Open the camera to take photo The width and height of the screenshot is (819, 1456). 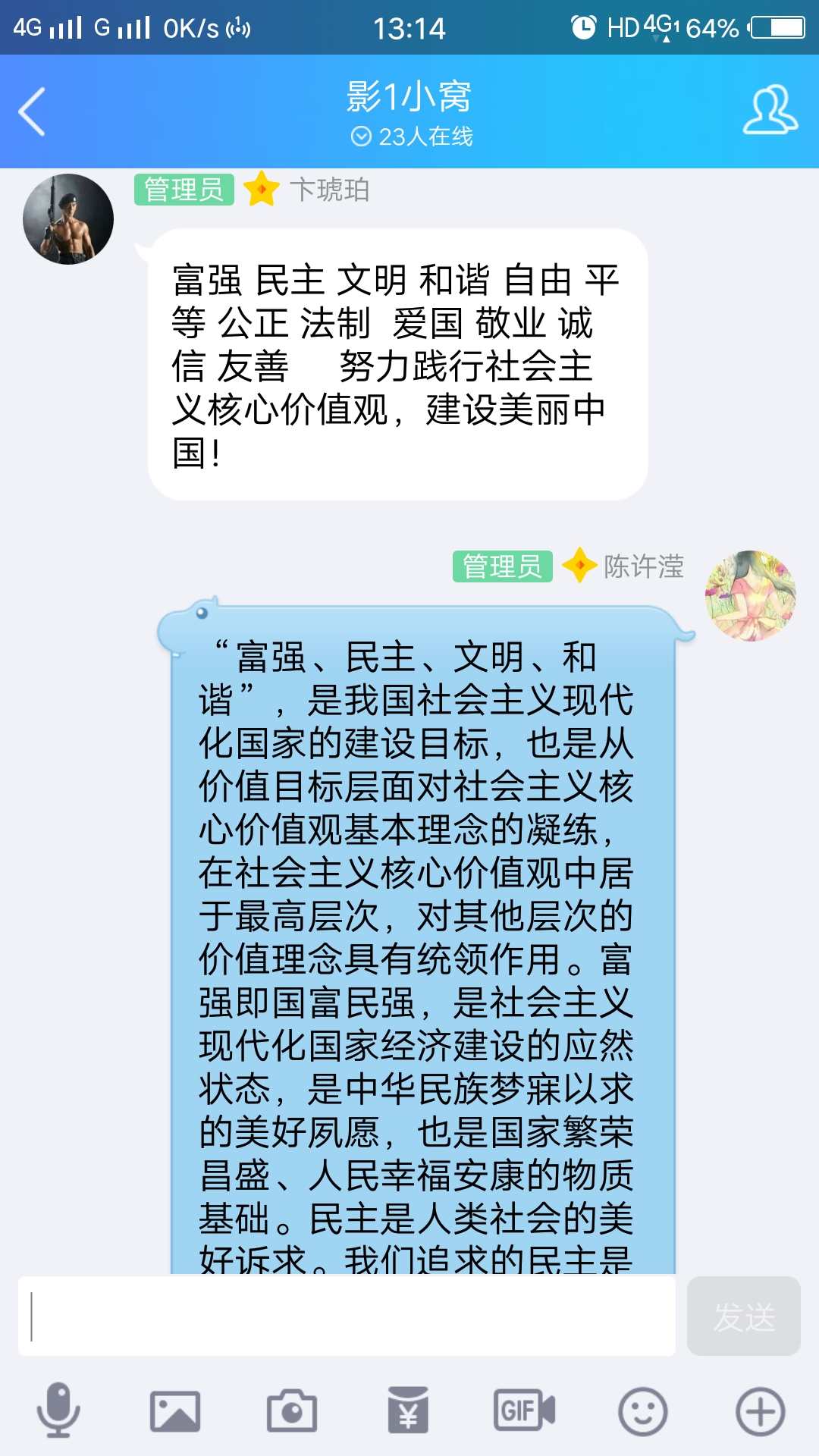[x=292, y=1410]
